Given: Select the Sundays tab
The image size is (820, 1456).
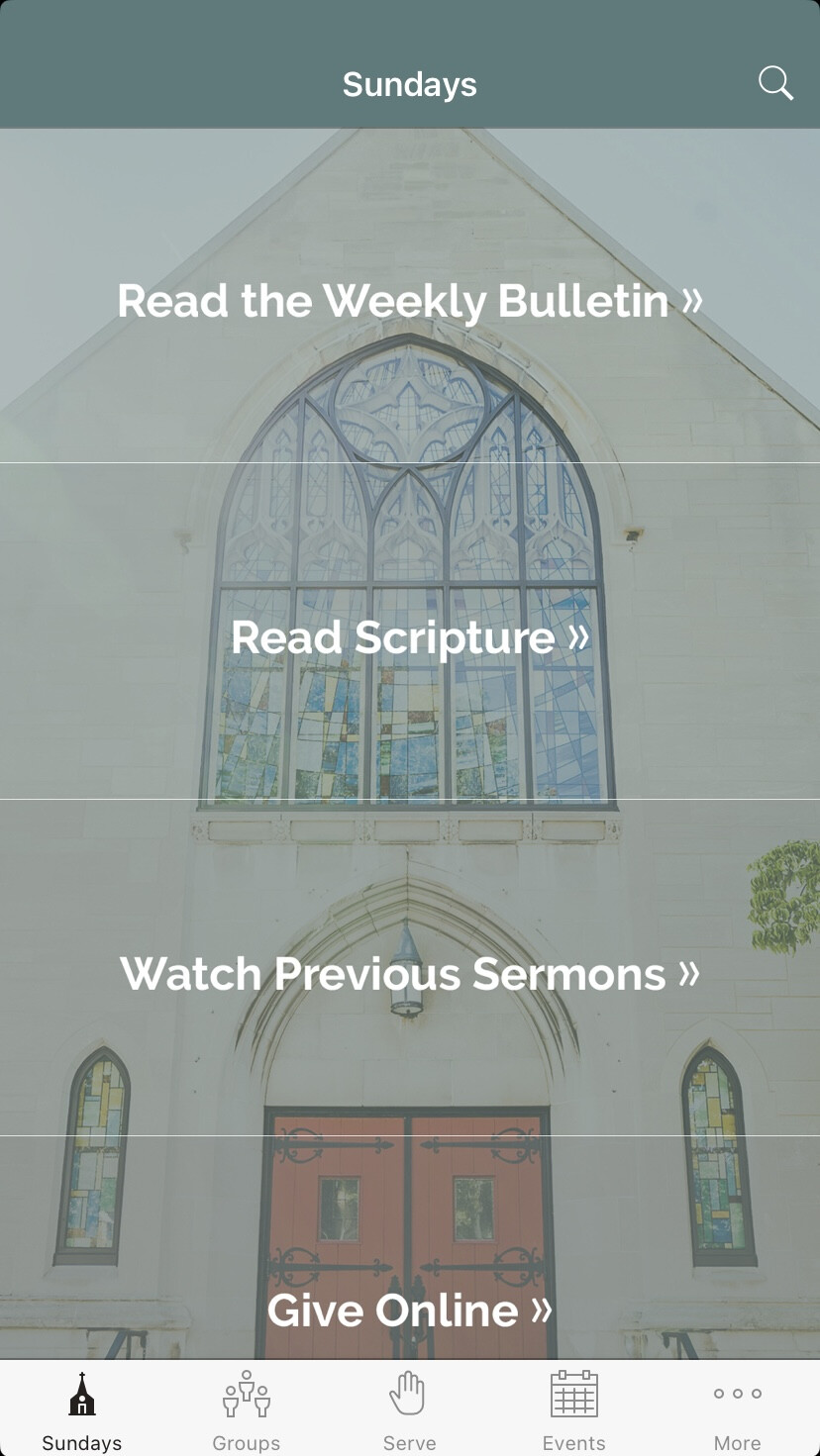Looking at the screenshot, I should (82, 1410).
